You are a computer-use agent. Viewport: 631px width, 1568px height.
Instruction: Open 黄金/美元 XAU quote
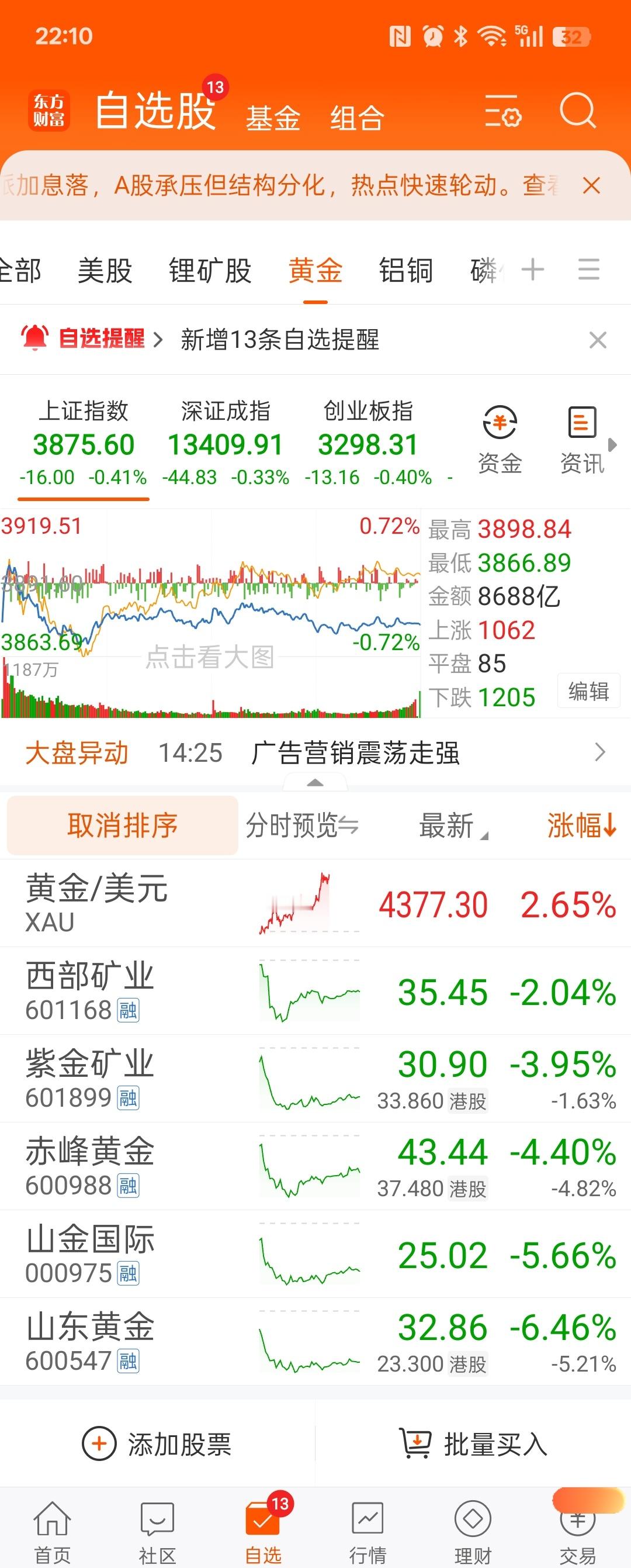(315, 903)
